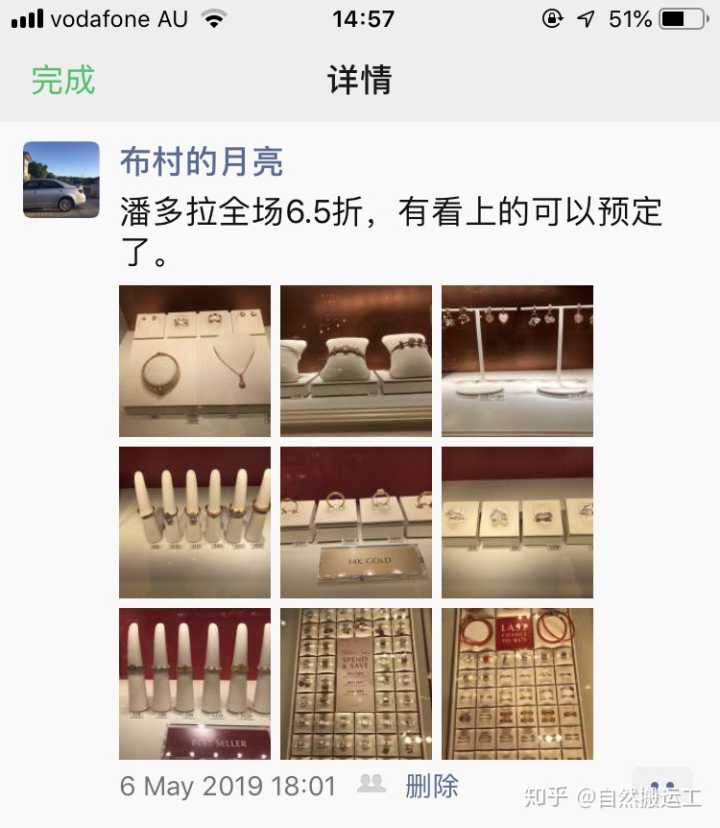Image resolution: width=720 pixels, height=828 pixels.
Task: View the red bracelets charm tray photo
Action: [517, 683]
